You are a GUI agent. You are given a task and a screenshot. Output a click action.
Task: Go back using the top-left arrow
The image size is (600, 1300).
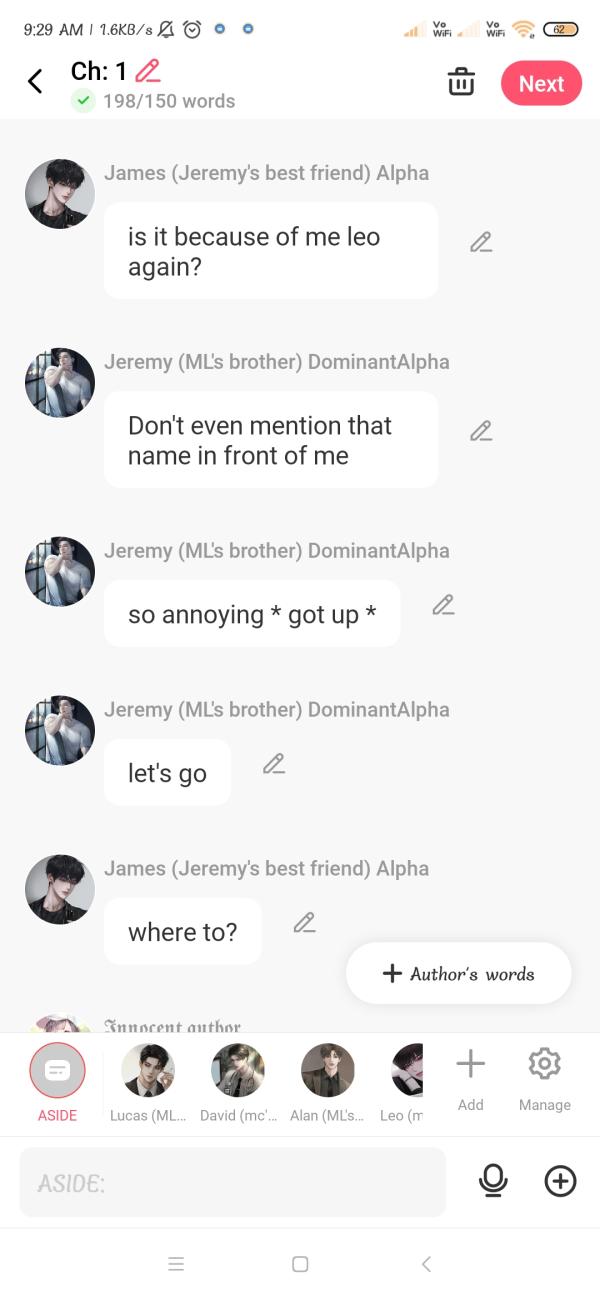coord(36,82)
